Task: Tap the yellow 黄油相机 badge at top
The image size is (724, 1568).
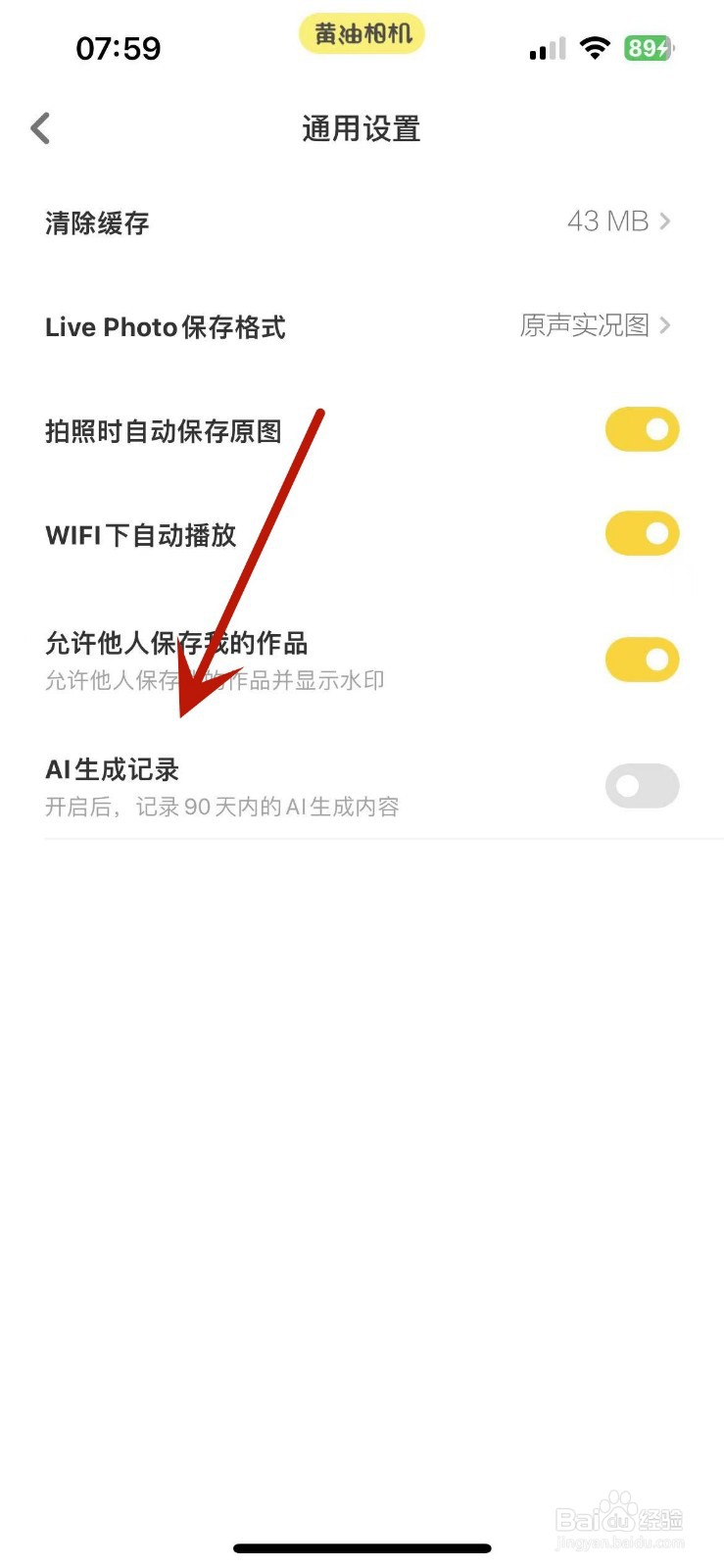Action: click(361, 32)
